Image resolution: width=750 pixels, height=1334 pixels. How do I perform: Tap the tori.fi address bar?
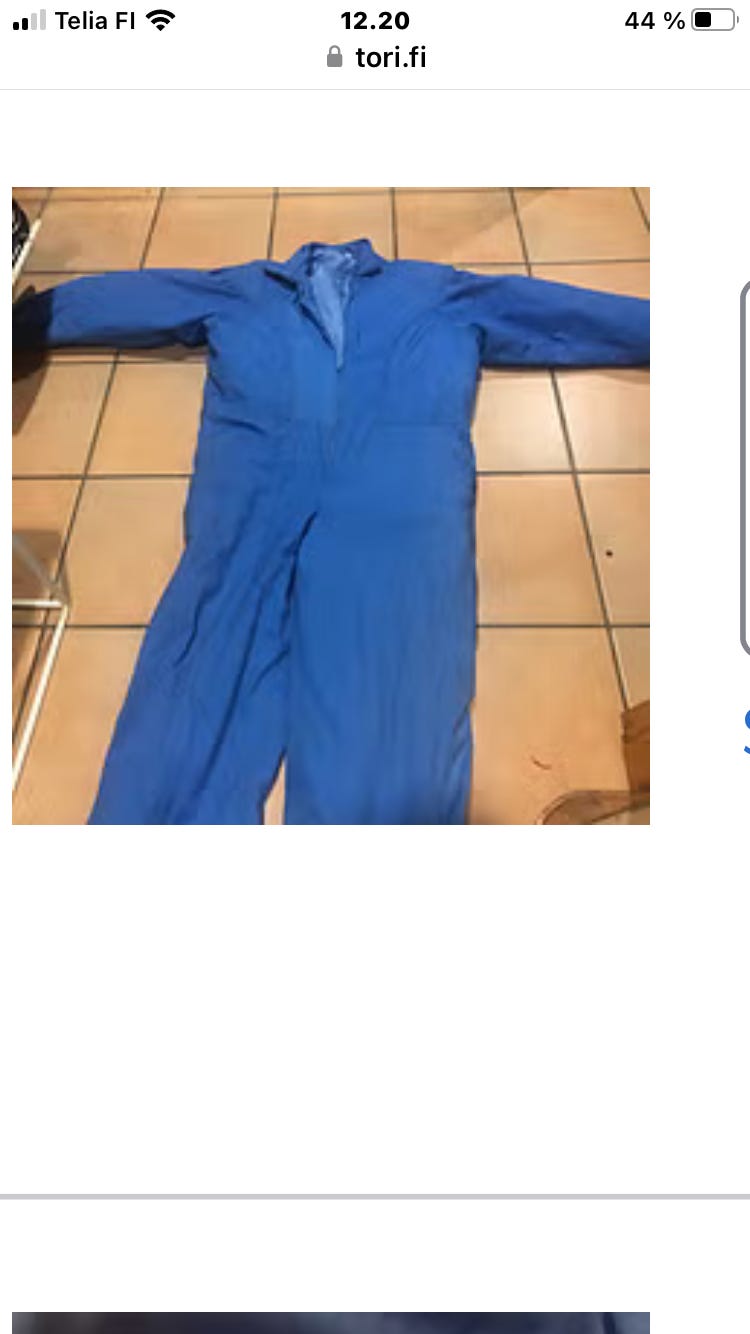point(376,57)
